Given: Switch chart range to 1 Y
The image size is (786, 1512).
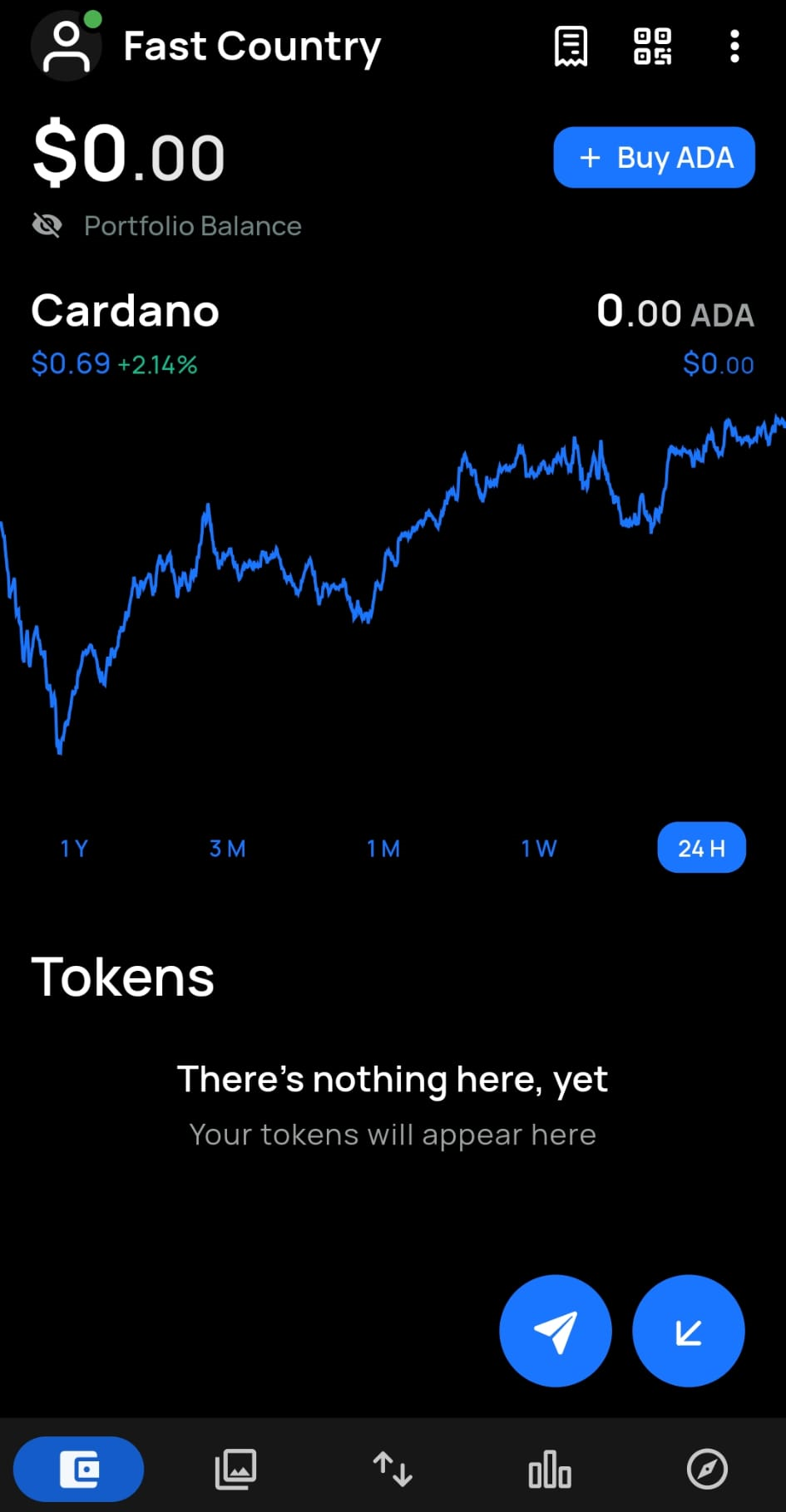Looking at the screenshot, I should pos(74,848).
